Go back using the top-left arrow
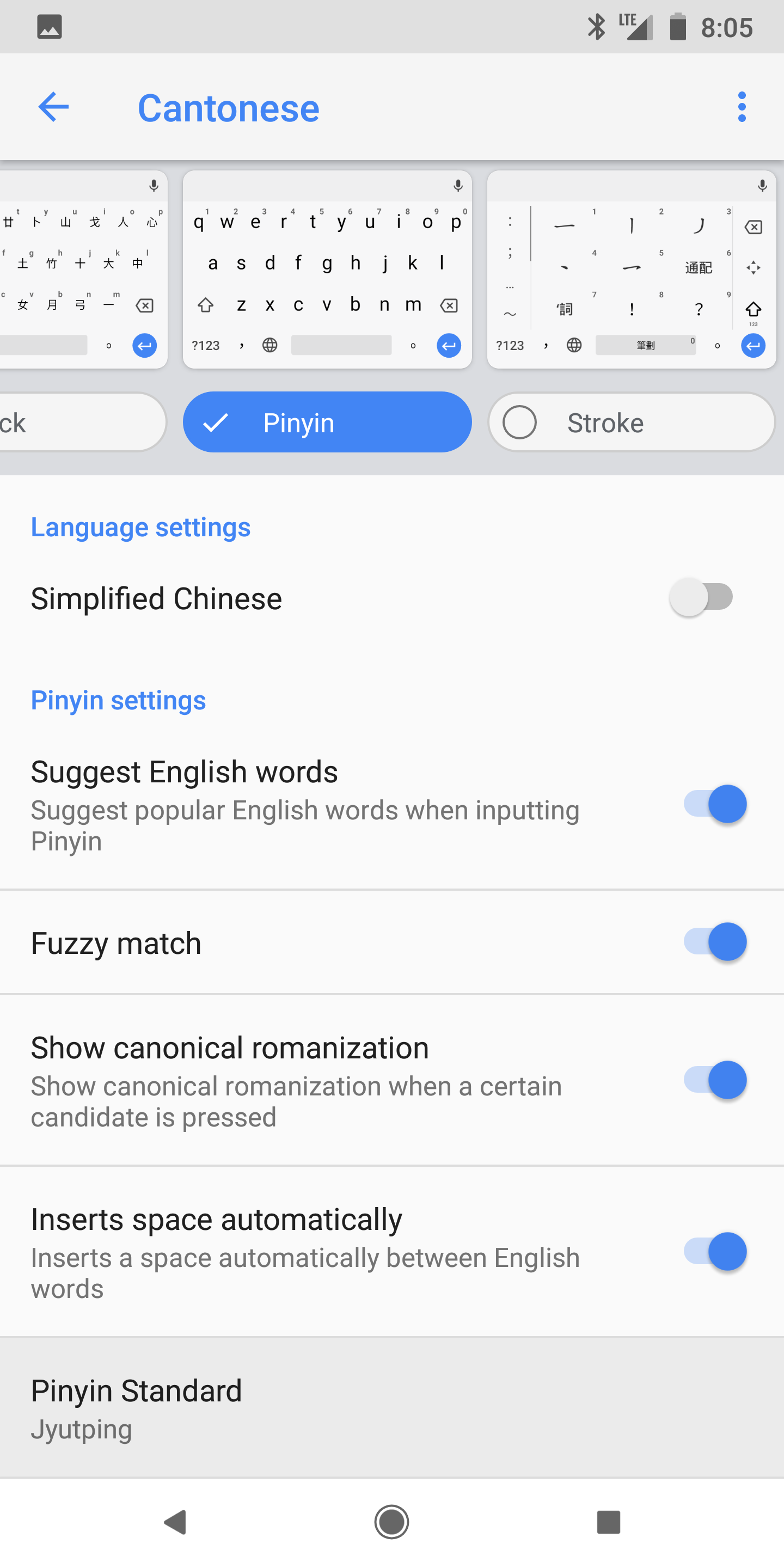 pyautogui.click(x=53, y=107)
